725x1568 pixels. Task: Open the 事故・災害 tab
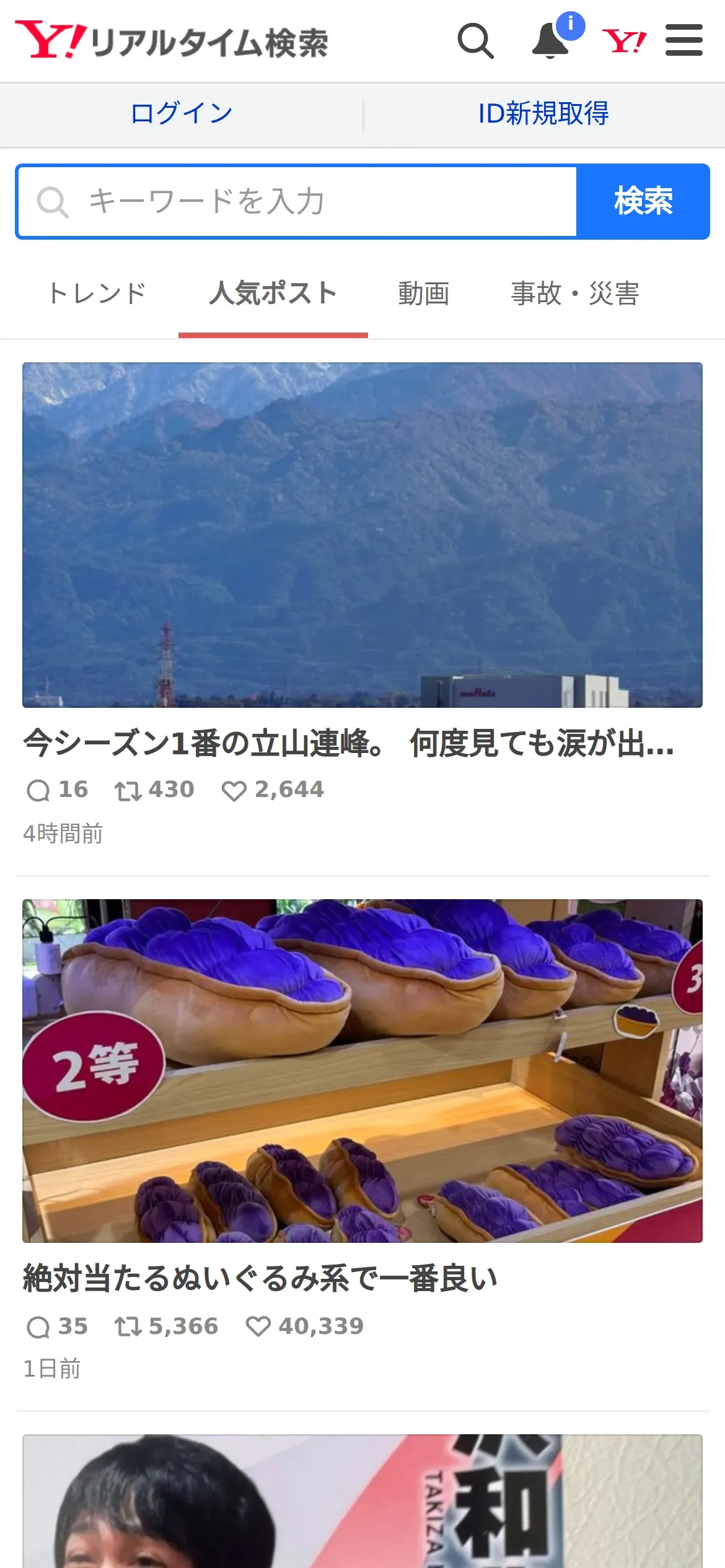click(x=574, y=294)
